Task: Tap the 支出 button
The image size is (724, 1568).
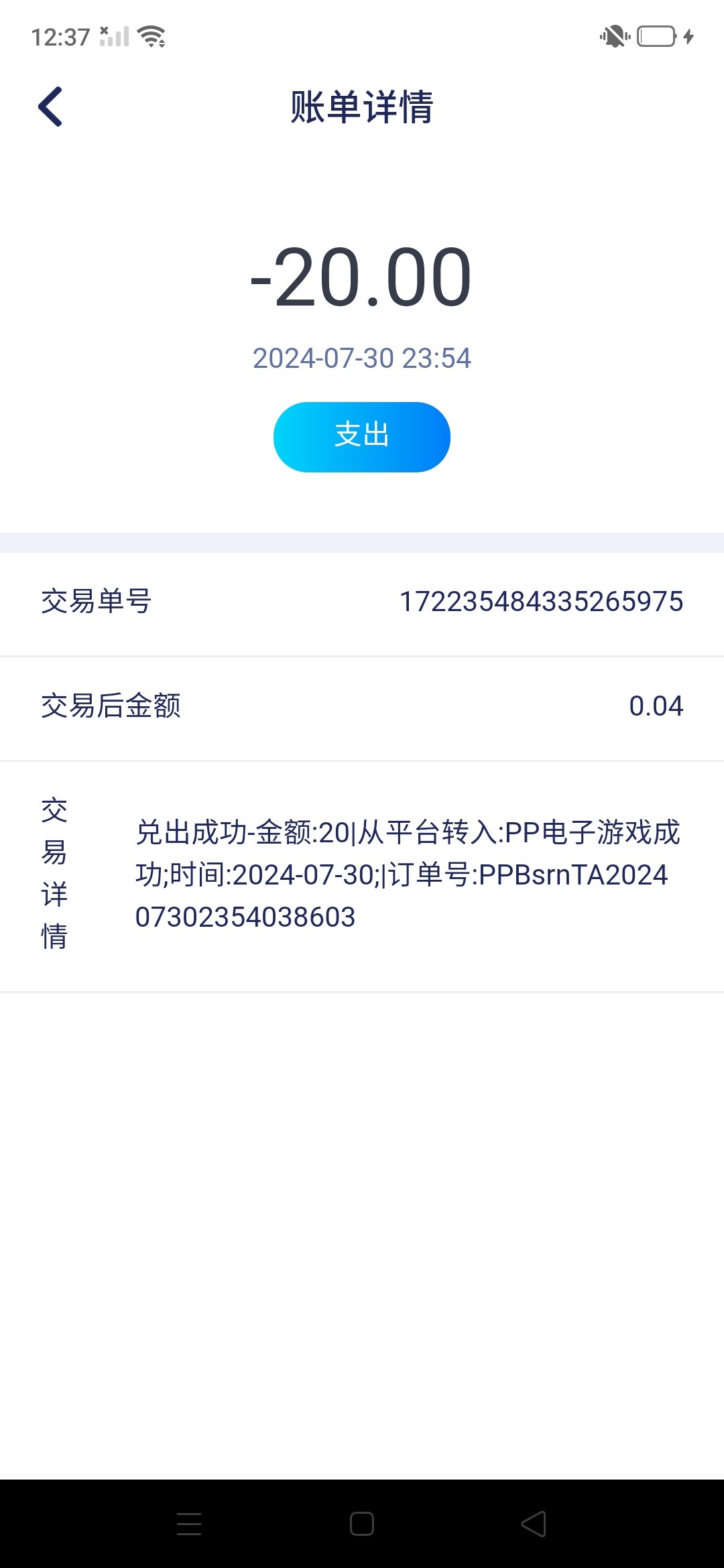Action: pos(361,437)
